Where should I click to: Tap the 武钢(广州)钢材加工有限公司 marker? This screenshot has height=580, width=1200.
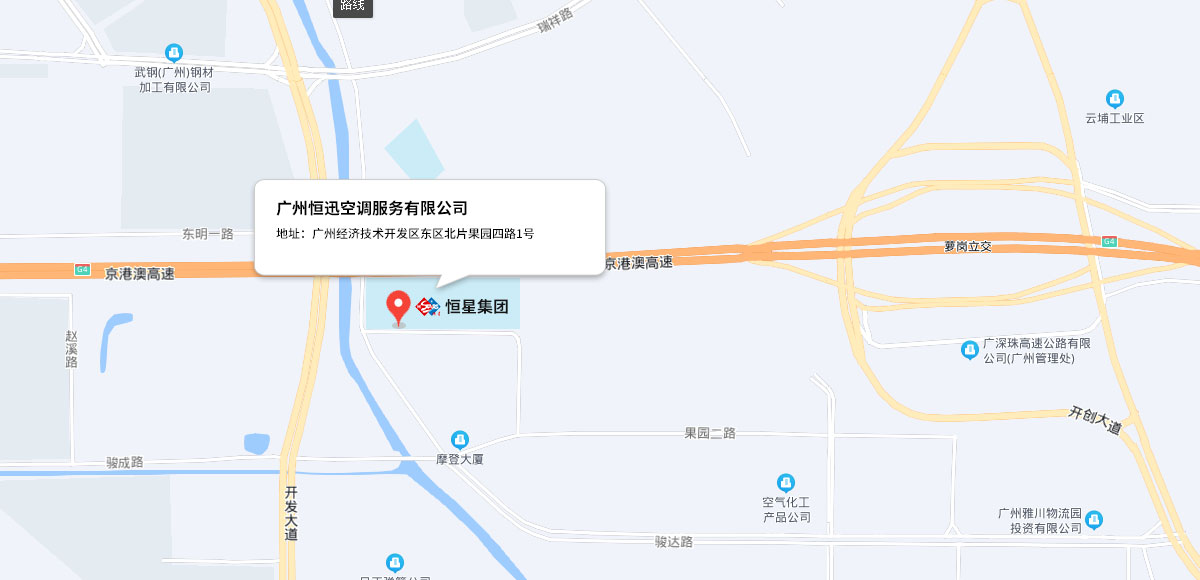174,52
